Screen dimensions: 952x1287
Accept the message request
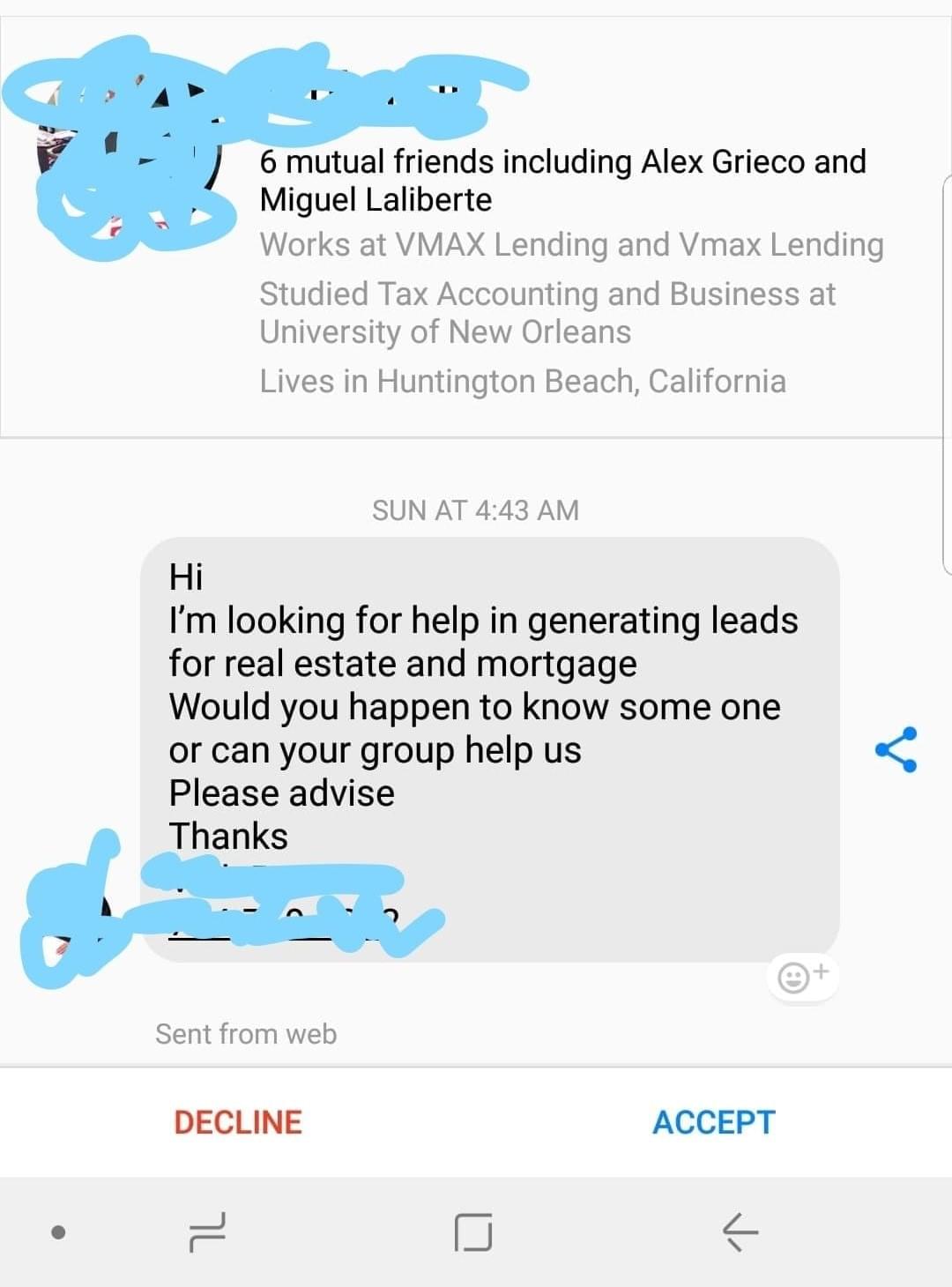713,1122
